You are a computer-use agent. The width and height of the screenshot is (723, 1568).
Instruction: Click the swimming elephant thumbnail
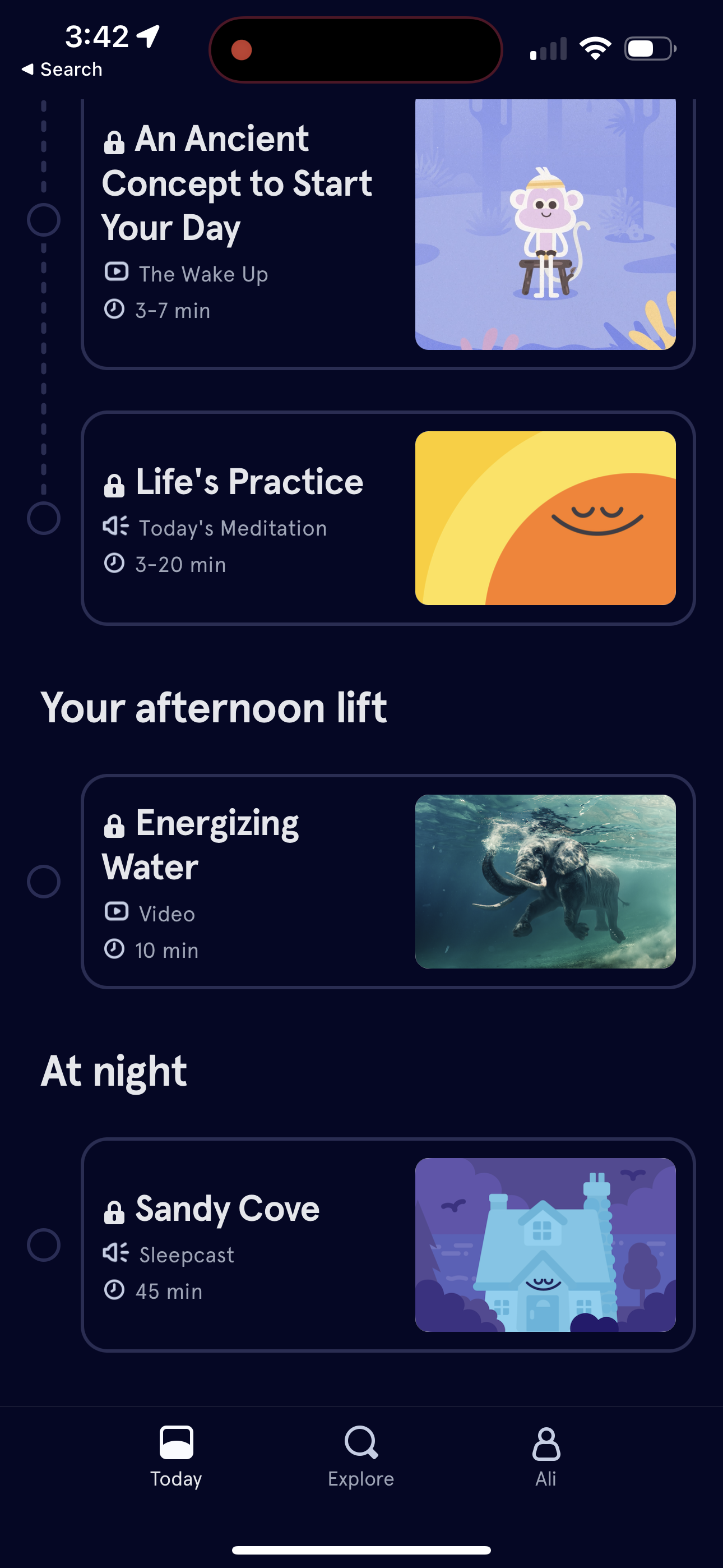546,881
